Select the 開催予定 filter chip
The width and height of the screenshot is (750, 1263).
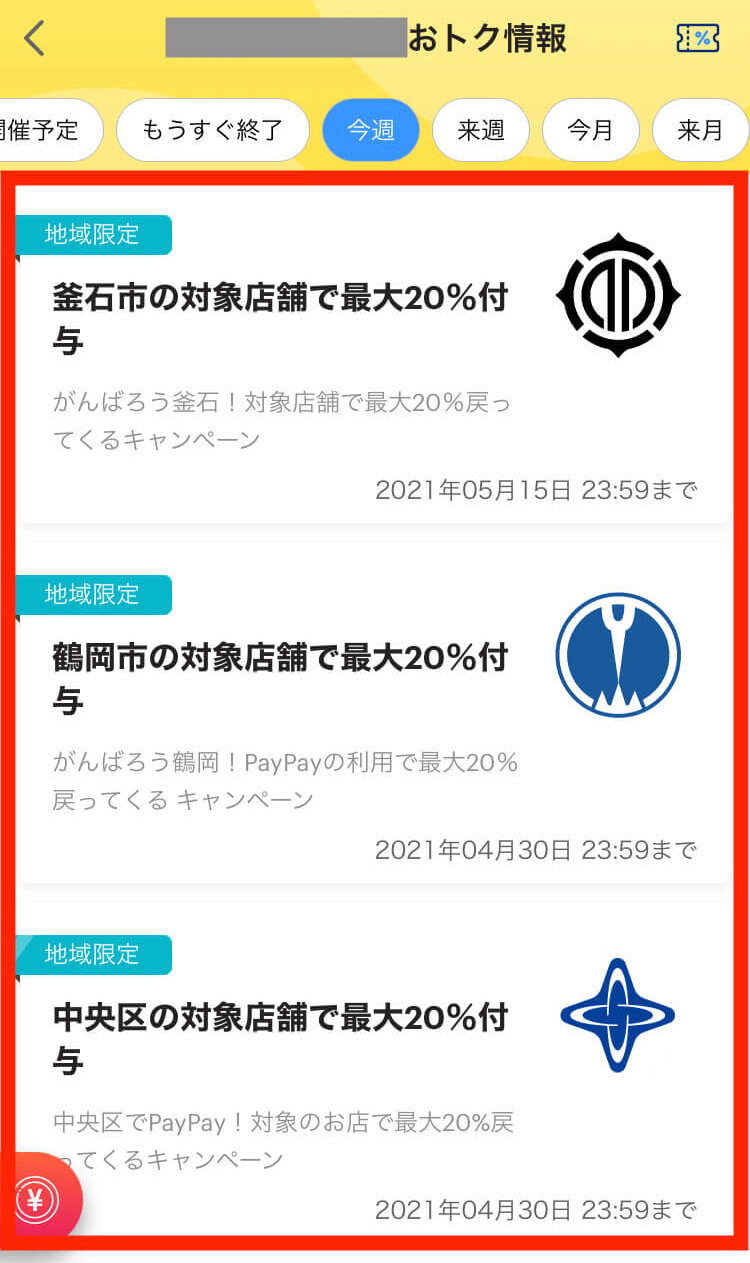coord(50,130)
